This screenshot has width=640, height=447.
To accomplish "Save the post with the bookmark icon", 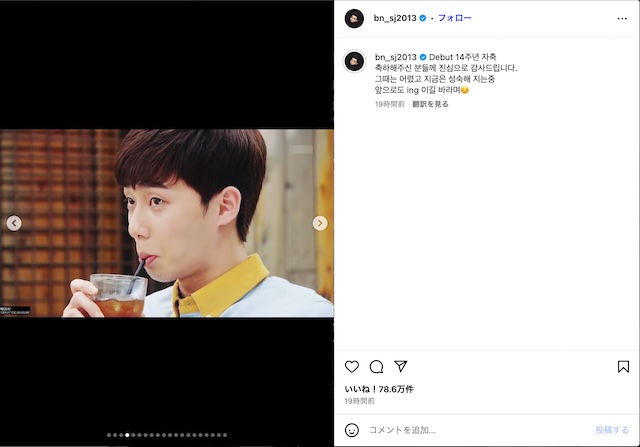I will 623,367.
